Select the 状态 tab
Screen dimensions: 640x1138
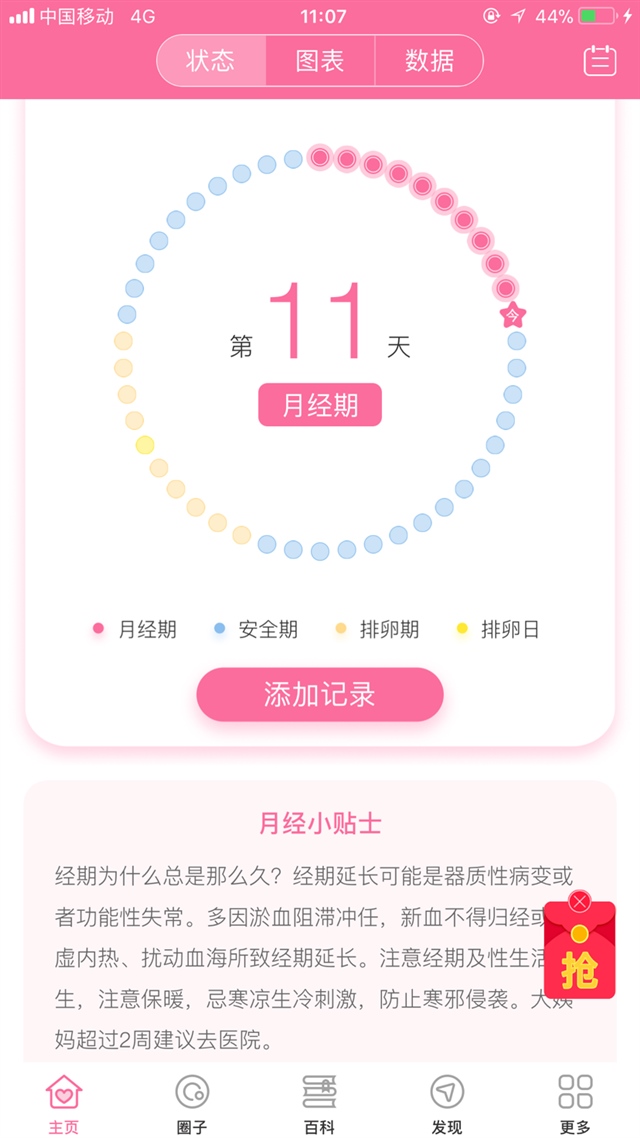[x=211, y=61]
